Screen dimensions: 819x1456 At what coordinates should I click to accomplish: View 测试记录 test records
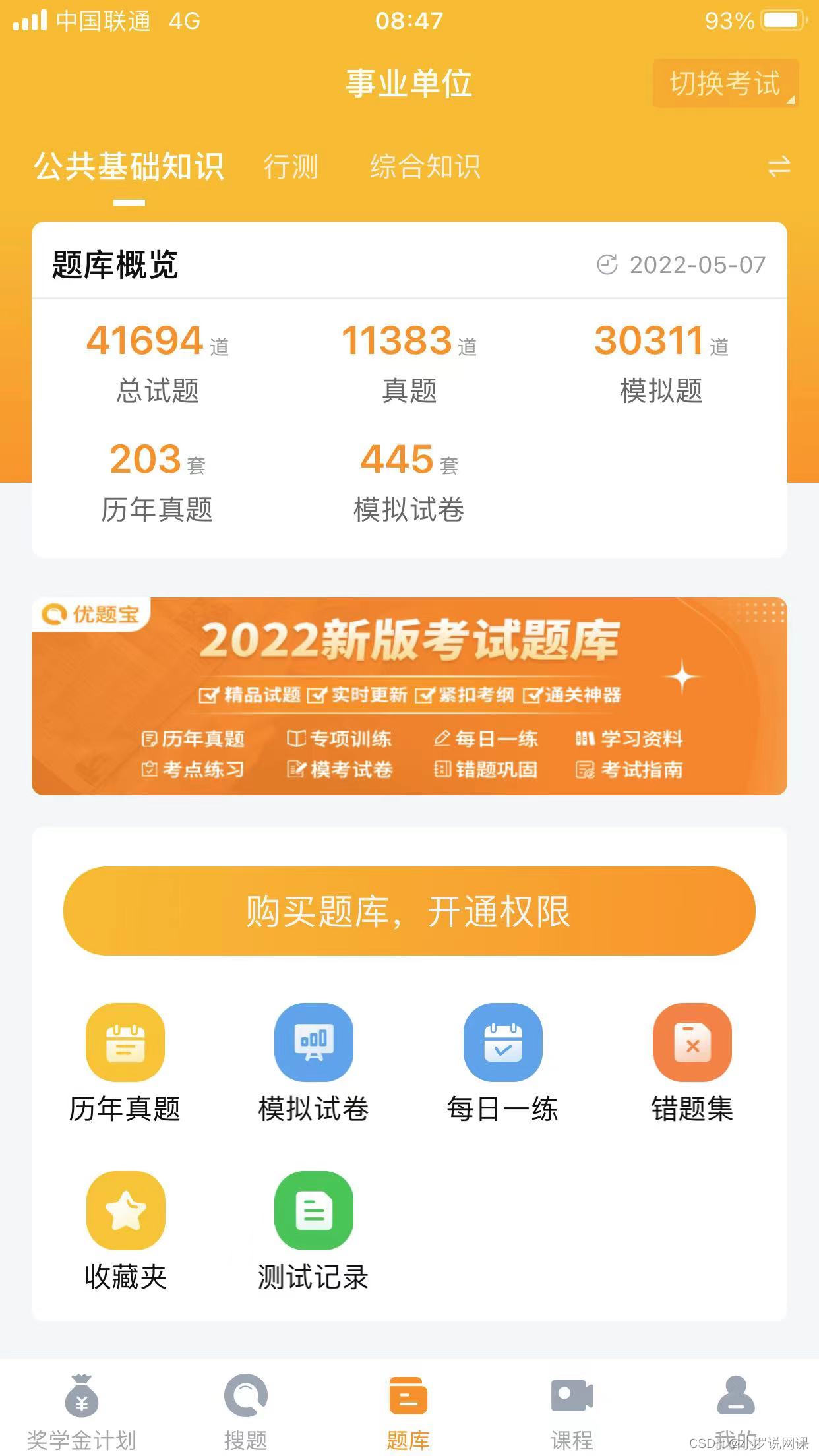point(314,1211)
